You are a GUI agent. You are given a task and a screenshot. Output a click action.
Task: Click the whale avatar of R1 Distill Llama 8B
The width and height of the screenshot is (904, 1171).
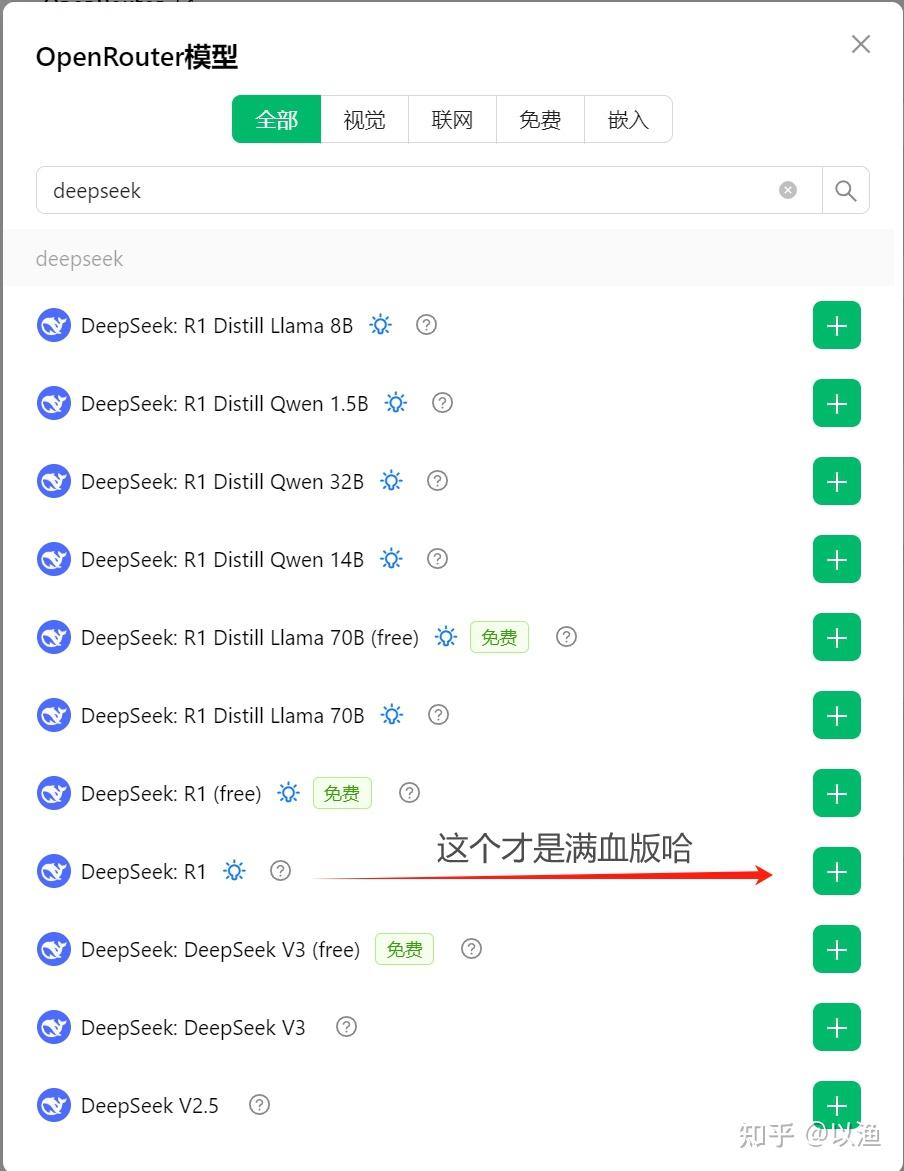point(53,325)
